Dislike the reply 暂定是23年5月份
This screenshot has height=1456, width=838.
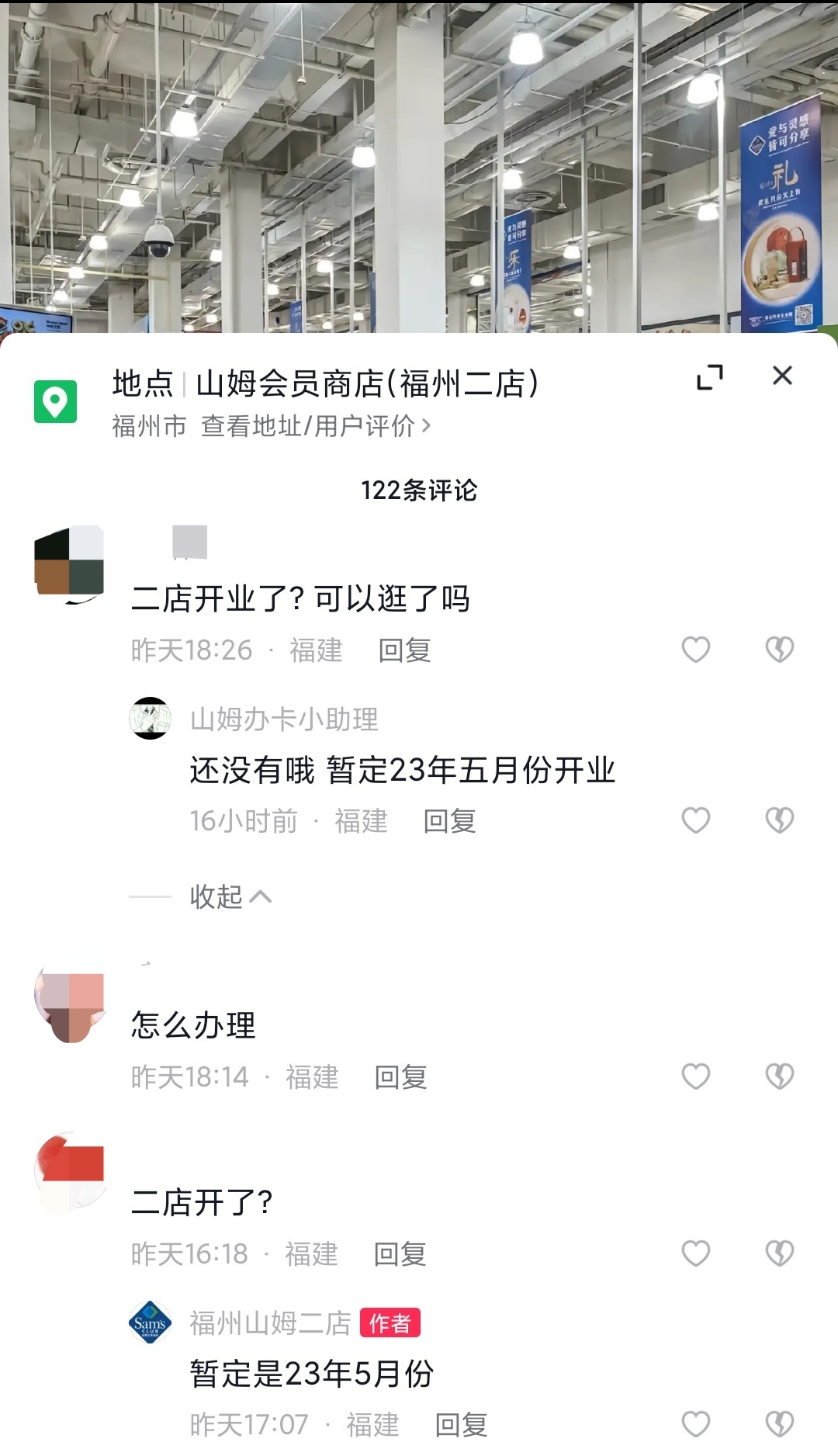pyautogui.click(x=779, y=1424)
